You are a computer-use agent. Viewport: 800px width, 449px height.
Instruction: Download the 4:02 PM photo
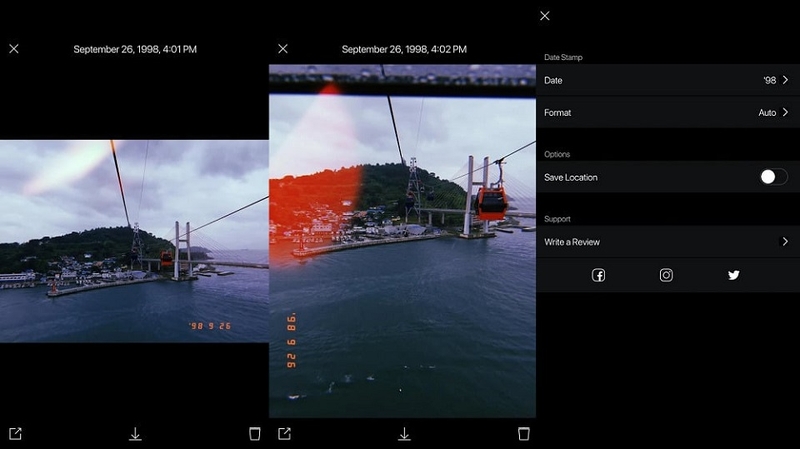[x=404, y=434]
